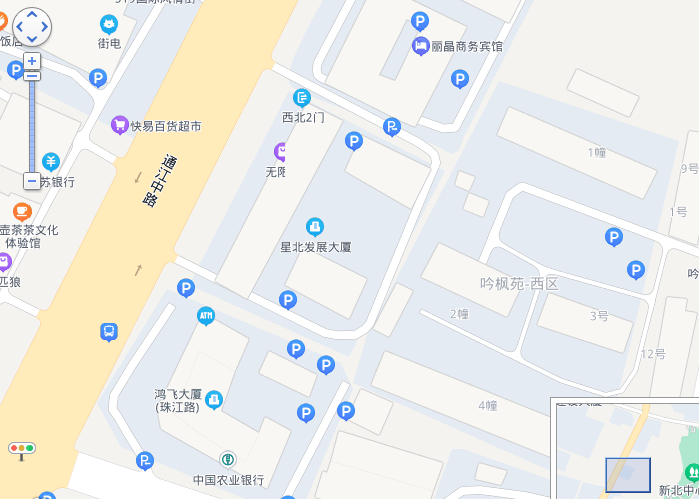Tap the ATM marker on the map
699x499 pixels.
click(206, 316)
